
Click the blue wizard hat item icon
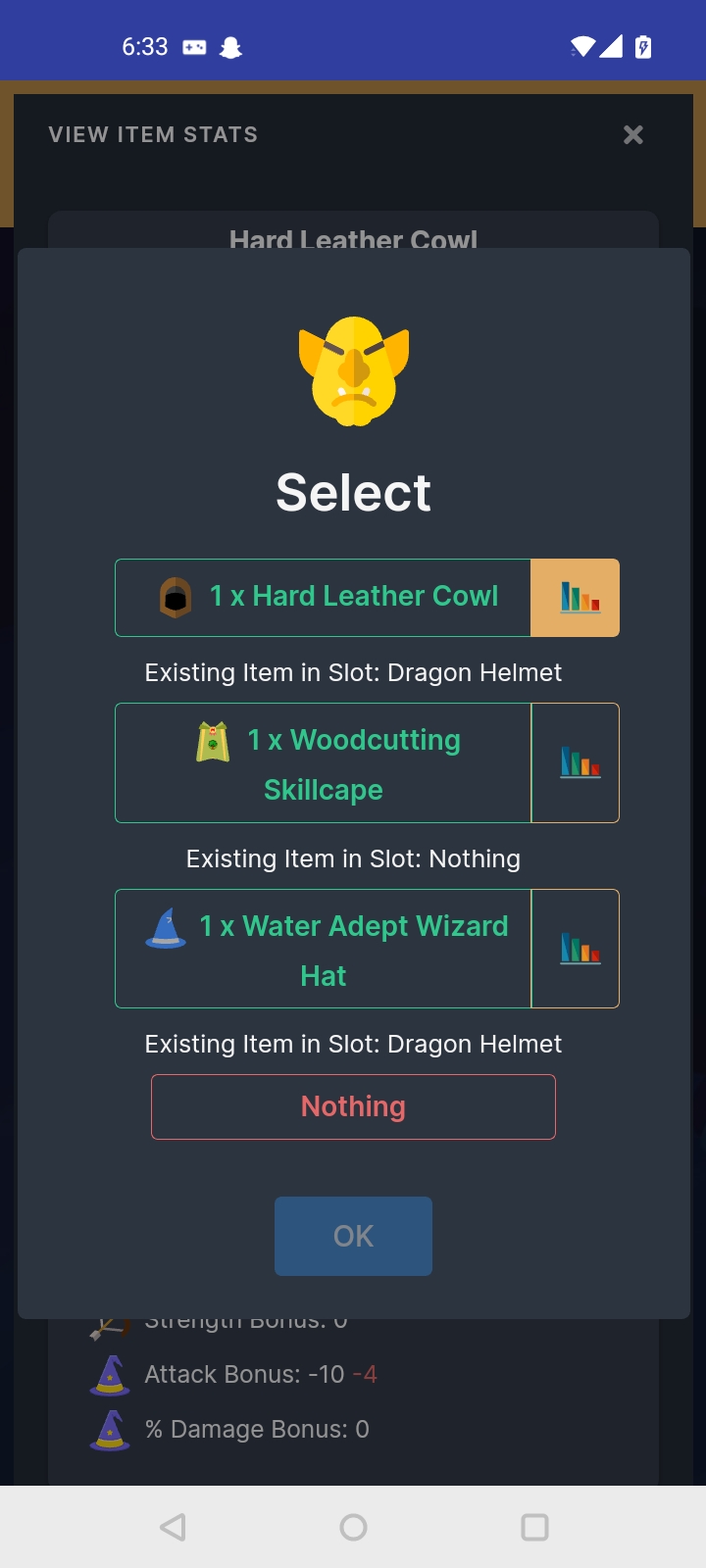coord(166,928)
